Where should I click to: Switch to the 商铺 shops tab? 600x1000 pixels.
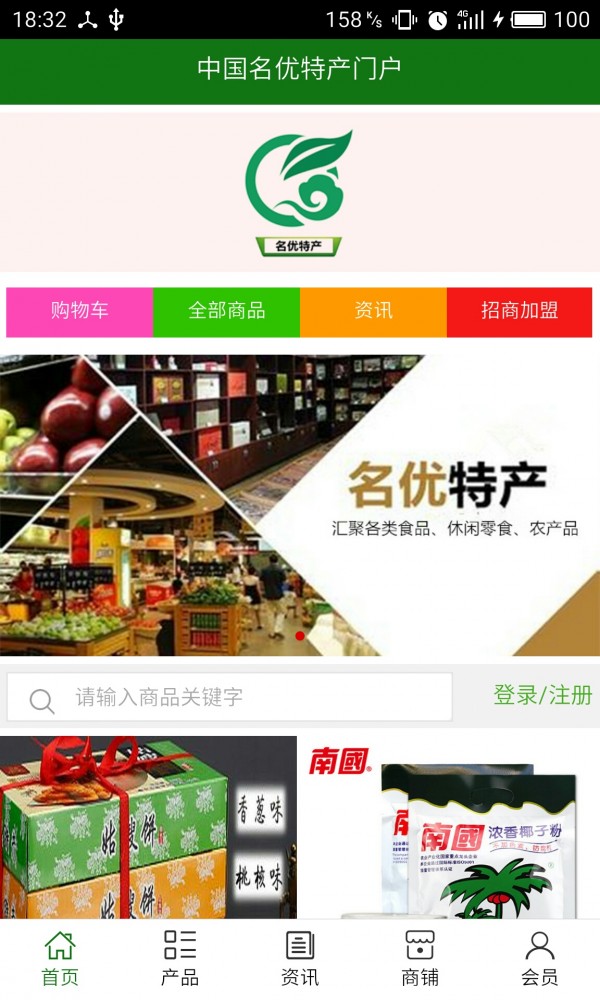(x=420, y=958)
